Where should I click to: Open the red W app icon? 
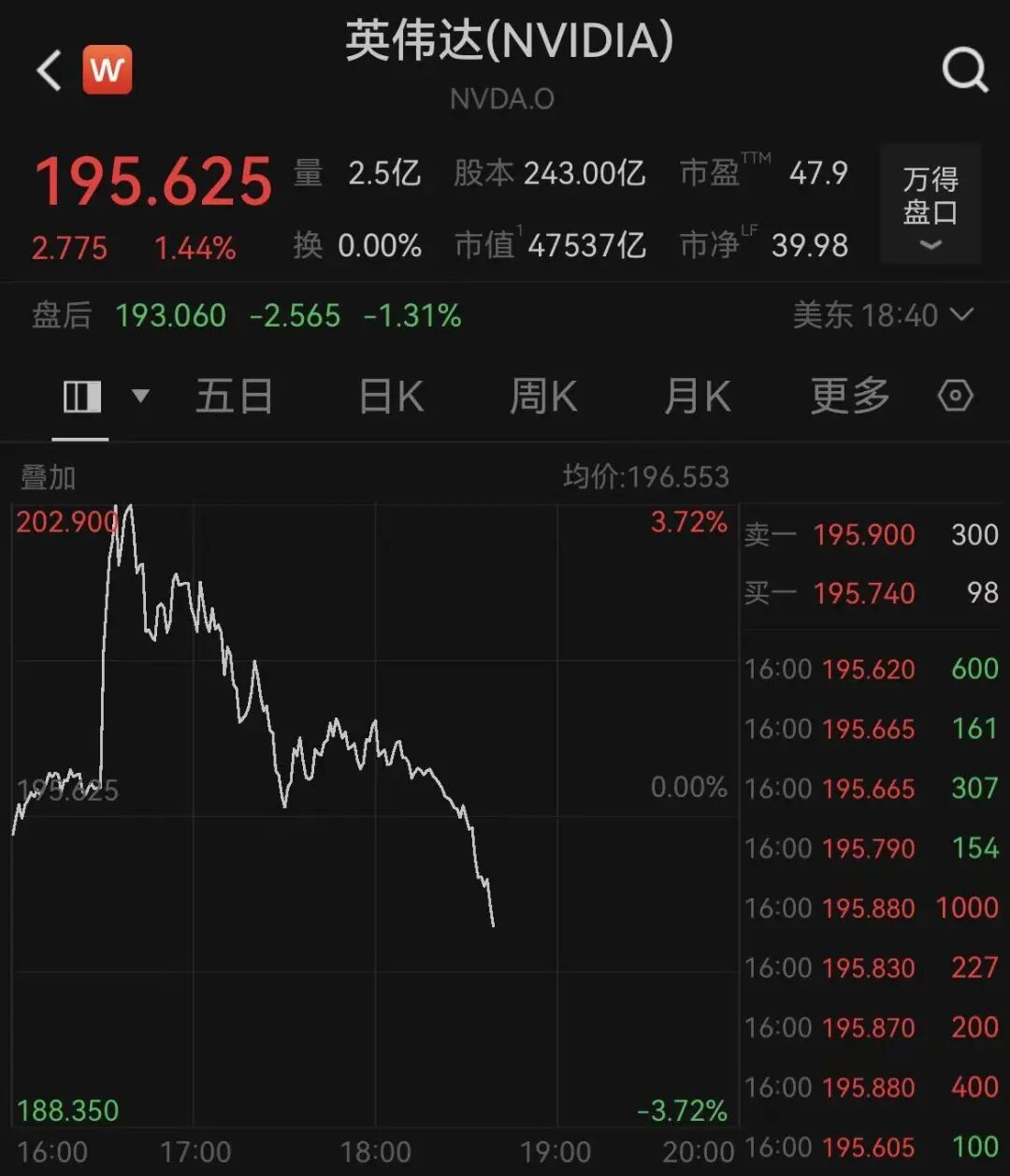[x=108, y=70]
